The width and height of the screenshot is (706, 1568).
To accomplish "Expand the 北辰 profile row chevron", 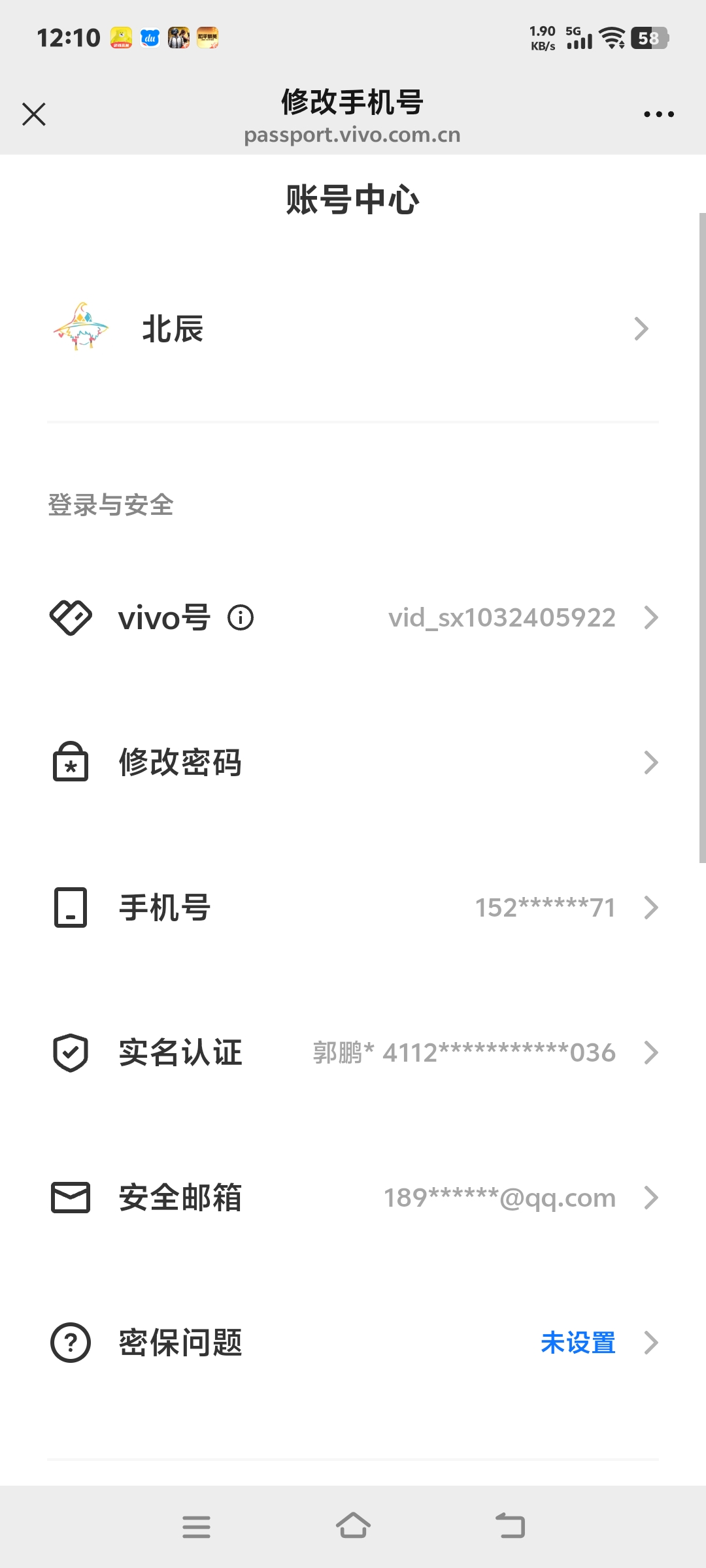I will pyautogui.click(x=639, y=329).
